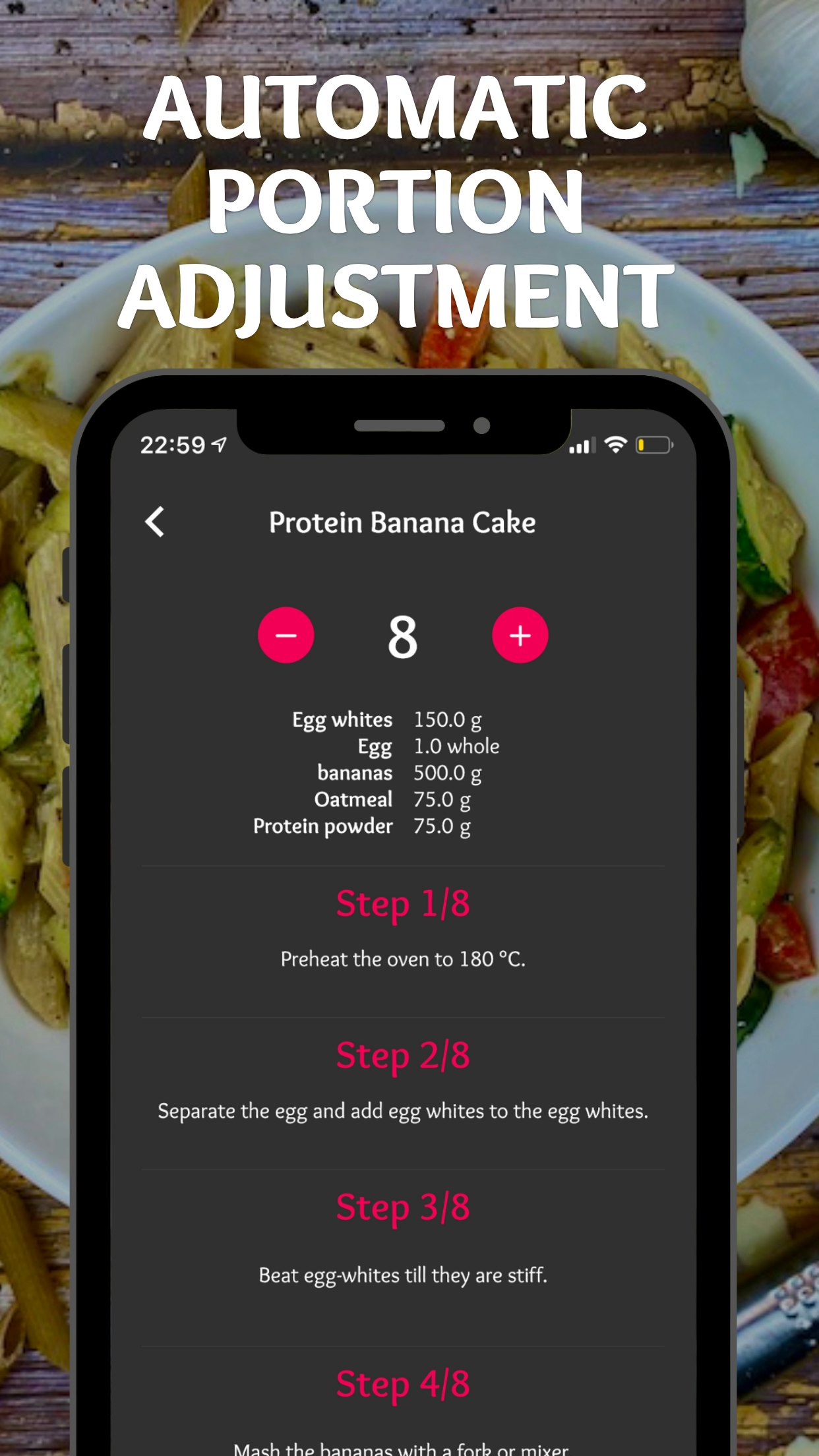Tap the back chevron arrow
Image resolution: width=819 pixels, height=1456 pixels.
click(156, 522)
